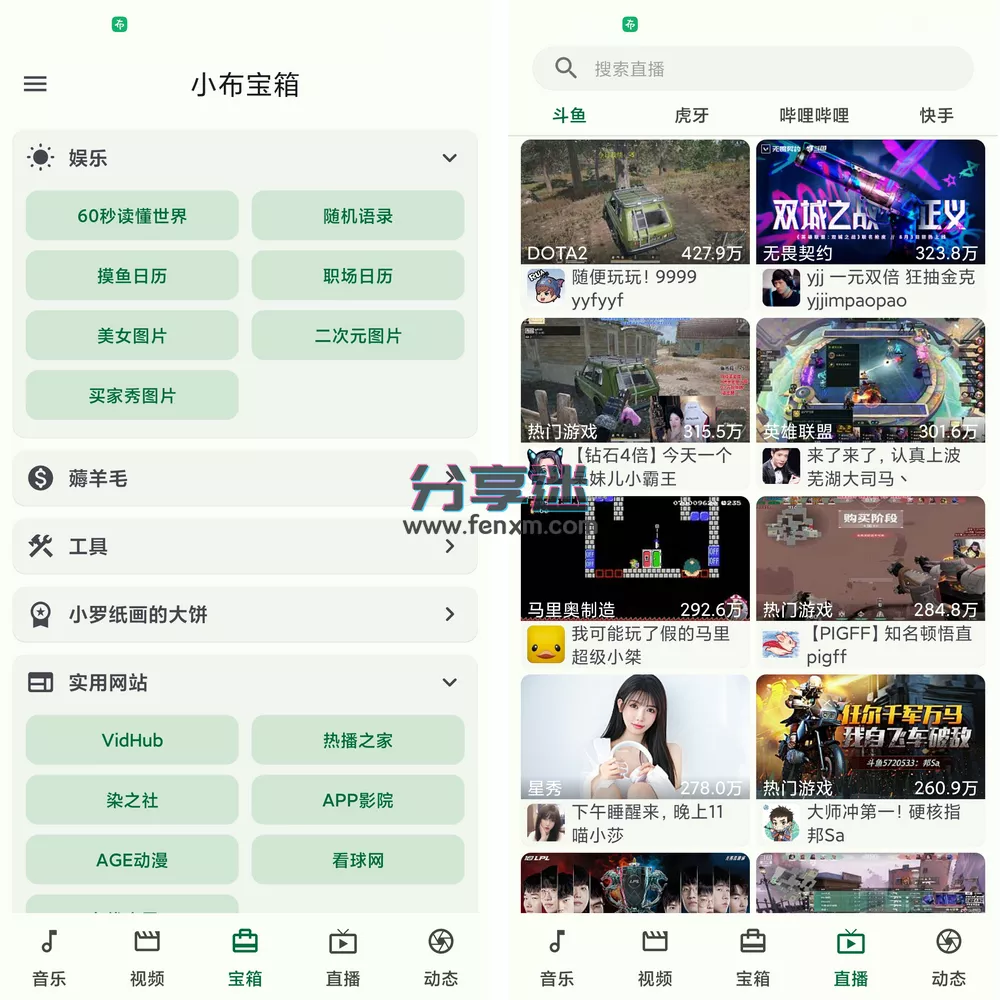Switch to the 虎牙 tab
1000x1000 pixels.
tap(691, 116)
